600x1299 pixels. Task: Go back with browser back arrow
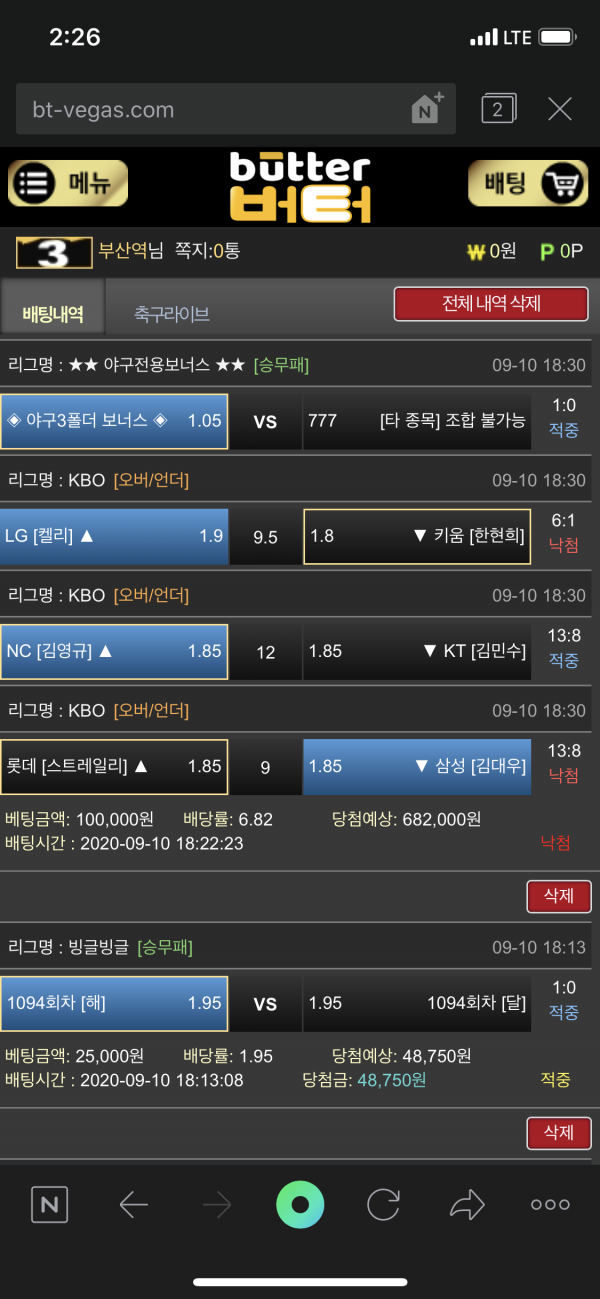(x=133, y=1205)
